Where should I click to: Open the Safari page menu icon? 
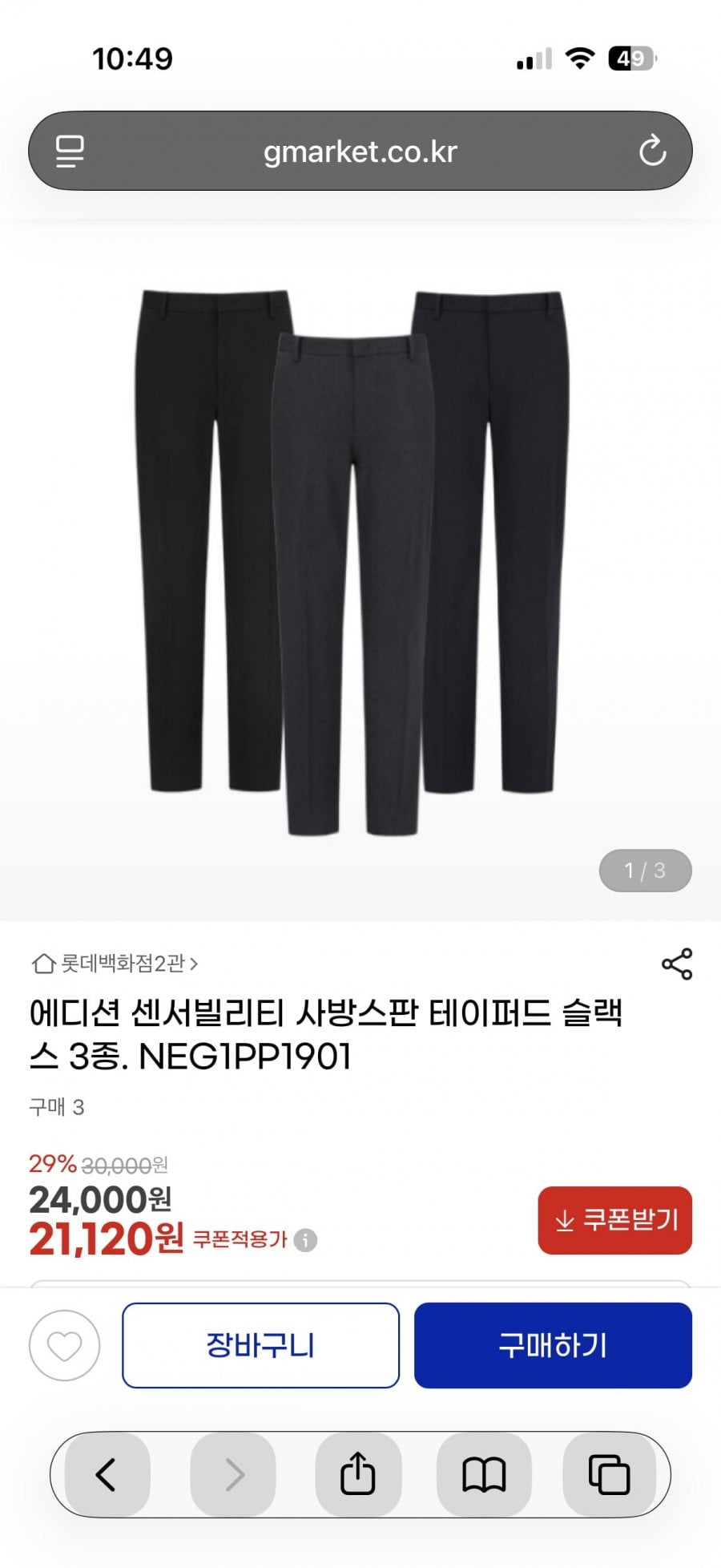click(70, 152)
